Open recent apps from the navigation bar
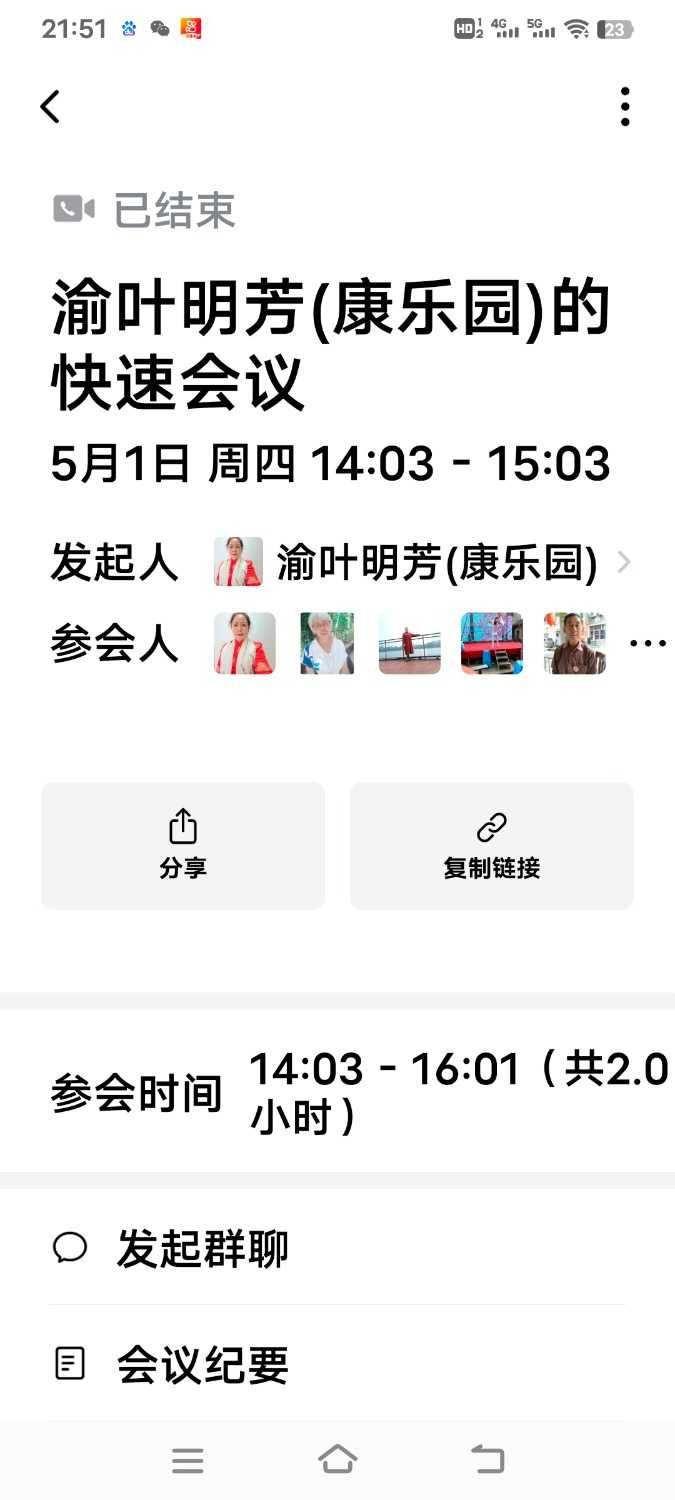This screenshot has width=675, height=1500. click(x=187, y=1460)
